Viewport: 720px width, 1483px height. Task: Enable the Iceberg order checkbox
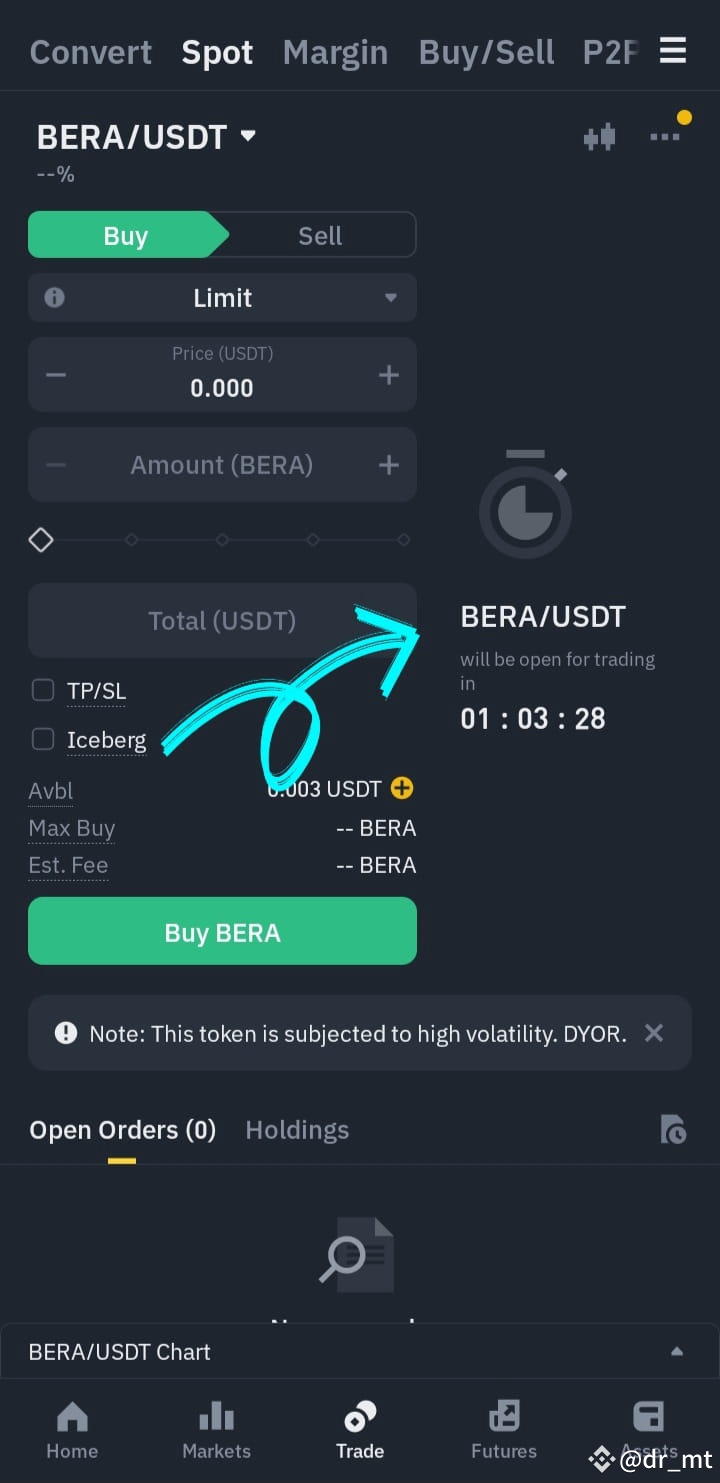pos(43,739)
